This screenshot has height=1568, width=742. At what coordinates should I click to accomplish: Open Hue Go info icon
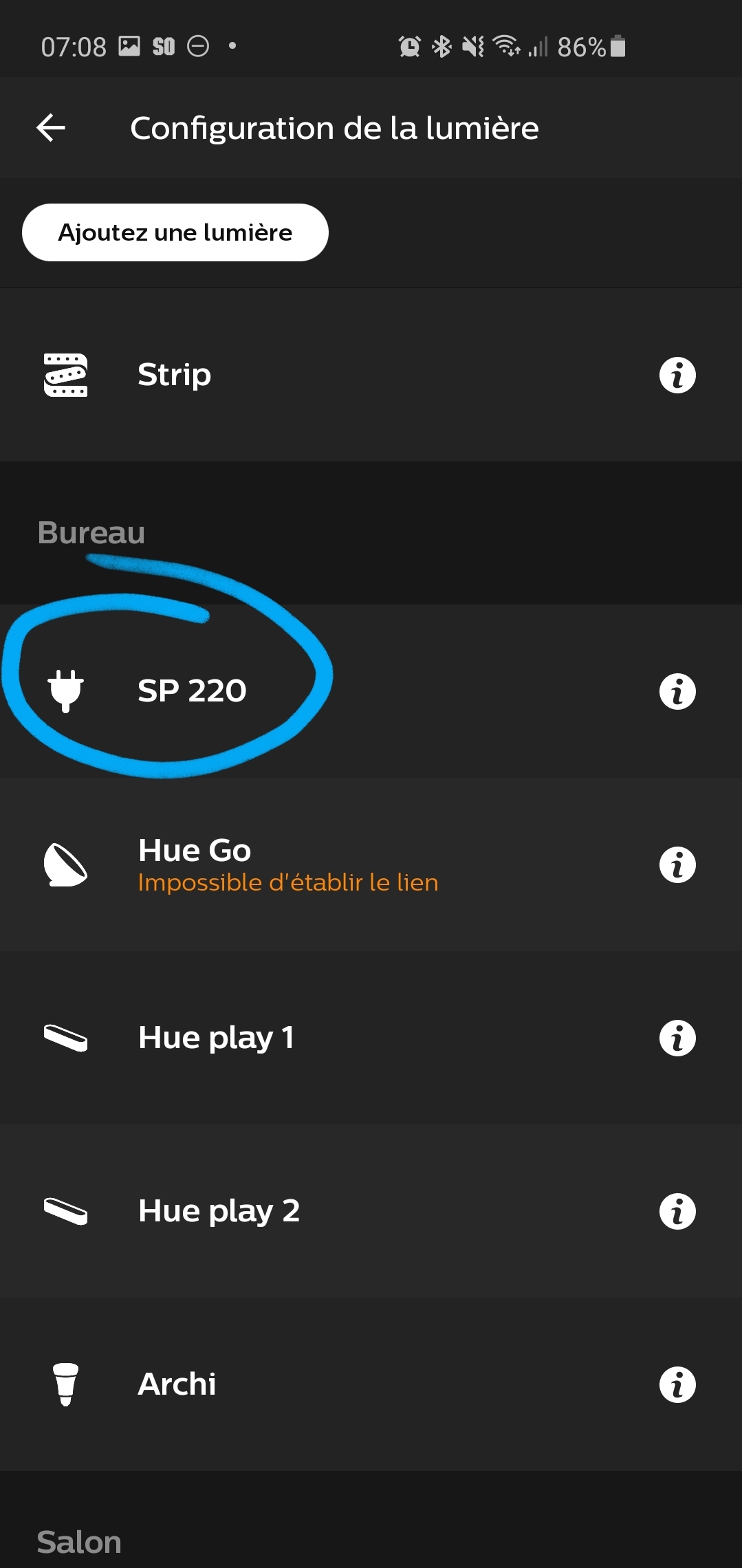click(677, 865)
